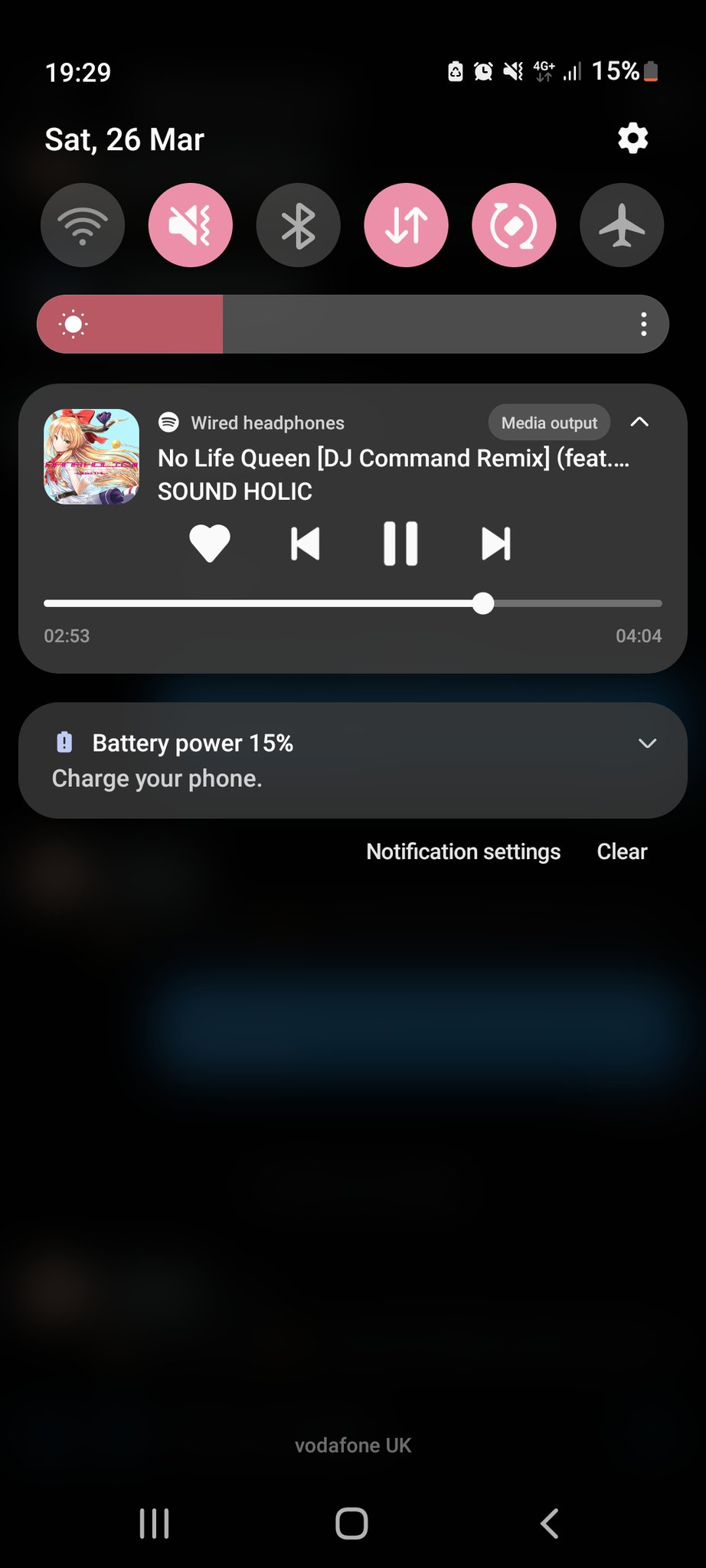Toggle the auto rotate tile
This screenshot has height=1568, width=706.
pos(514,225)
